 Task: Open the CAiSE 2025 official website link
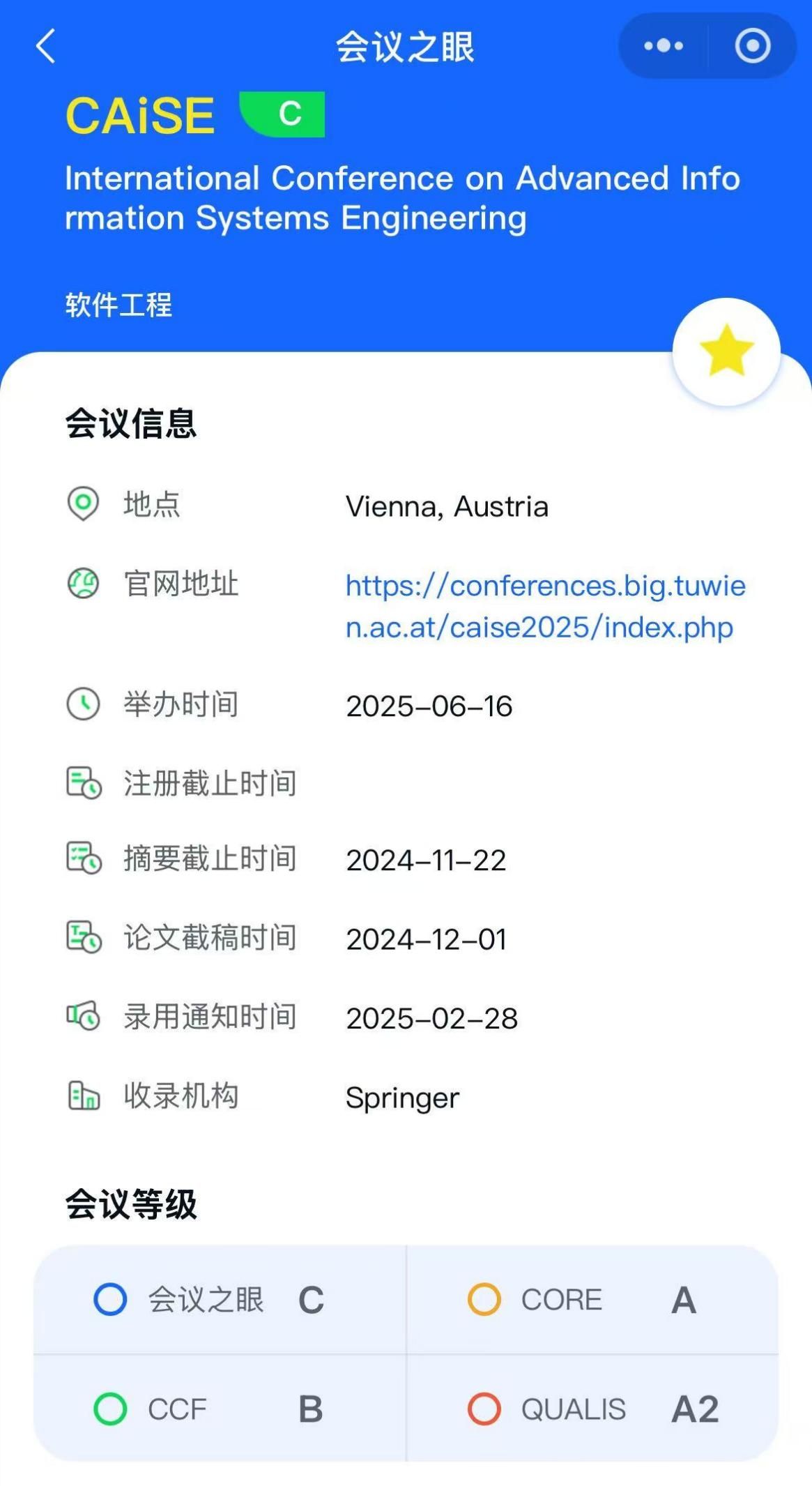(545, 606)
